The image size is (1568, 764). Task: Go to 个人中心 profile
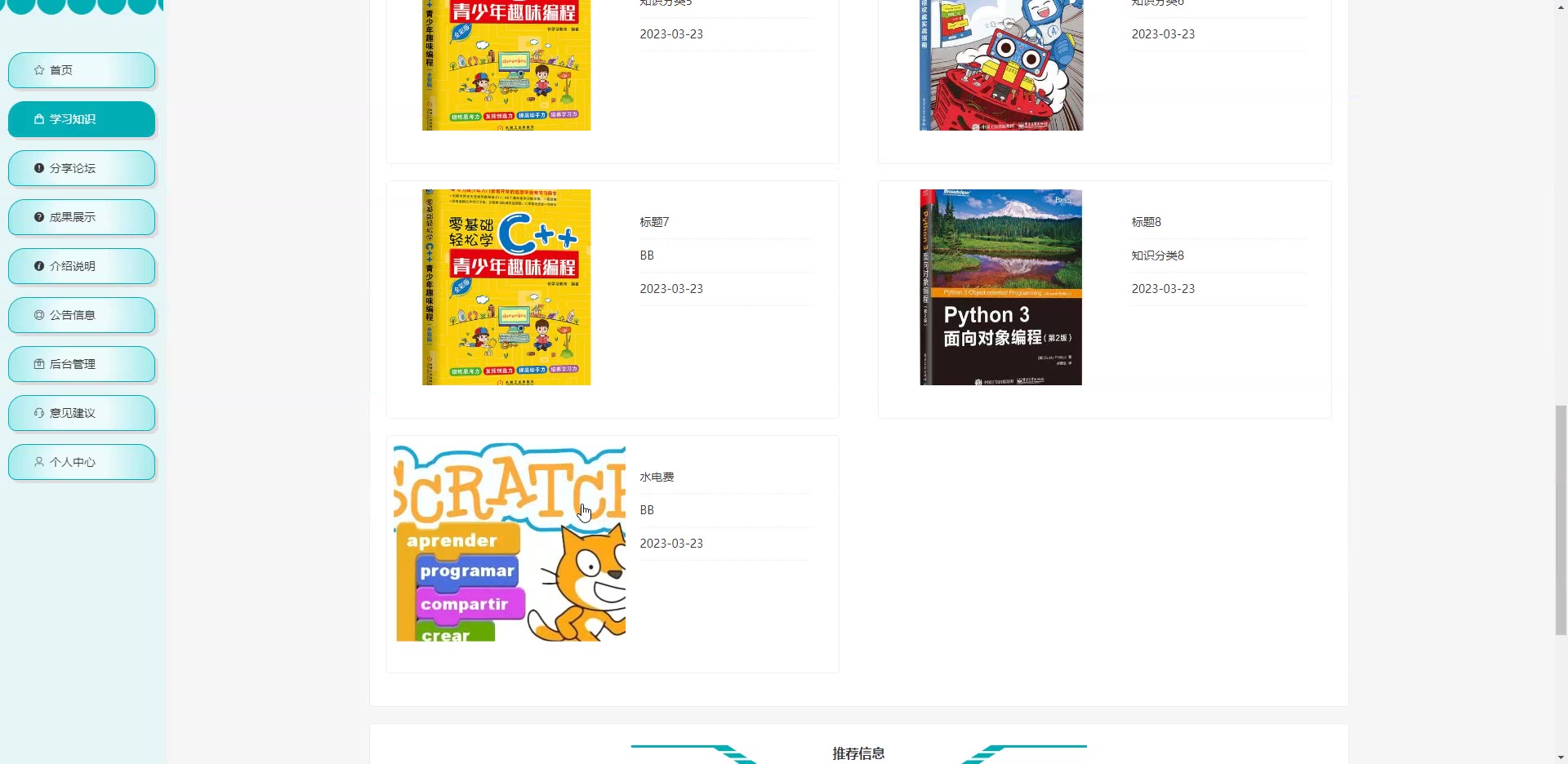click(x=82, y=462)
